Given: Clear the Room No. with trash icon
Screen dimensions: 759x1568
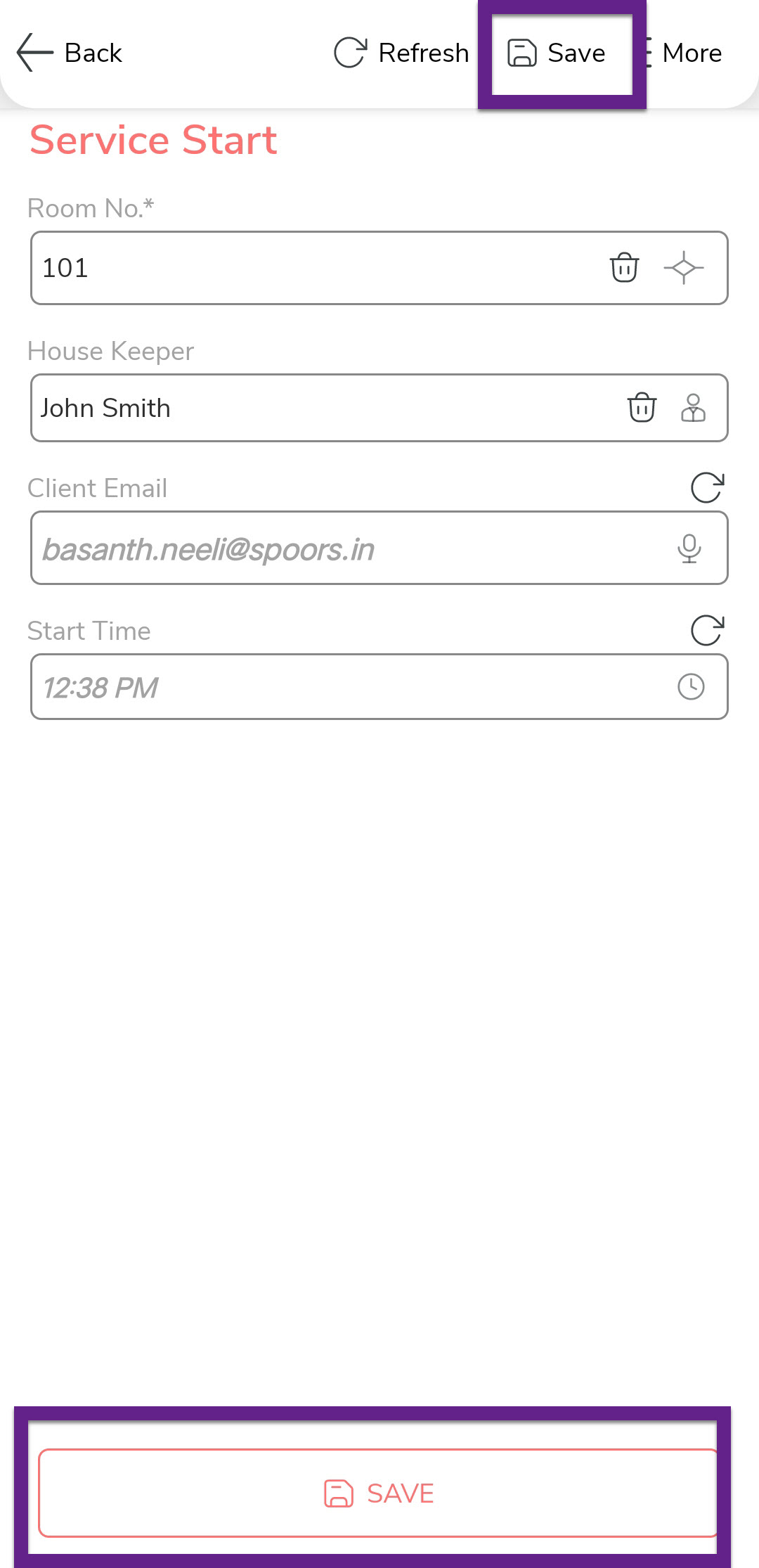Looking at the screenshot, I should tap(624, 268).
